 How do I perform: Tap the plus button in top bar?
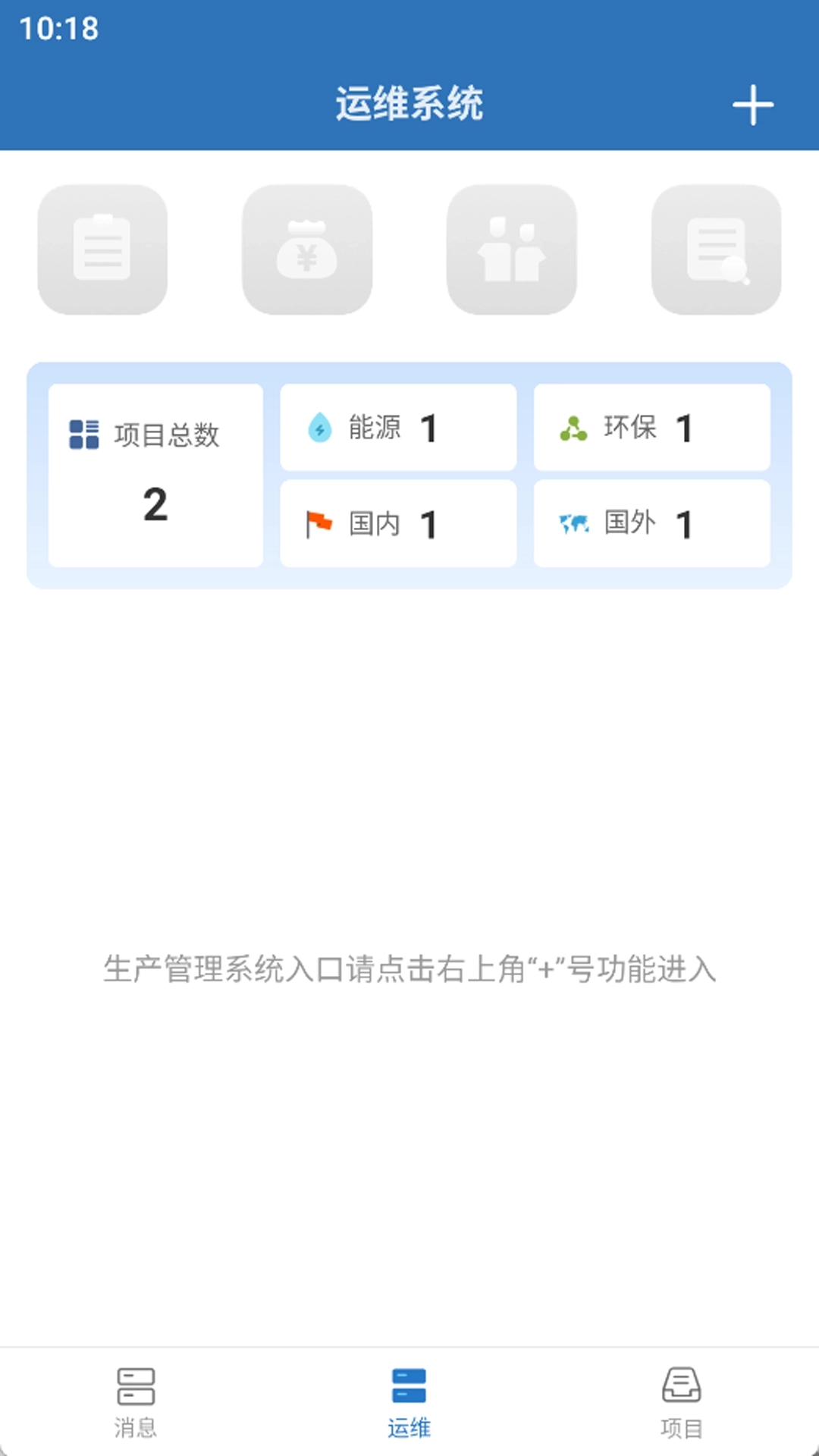pos(752,106)
